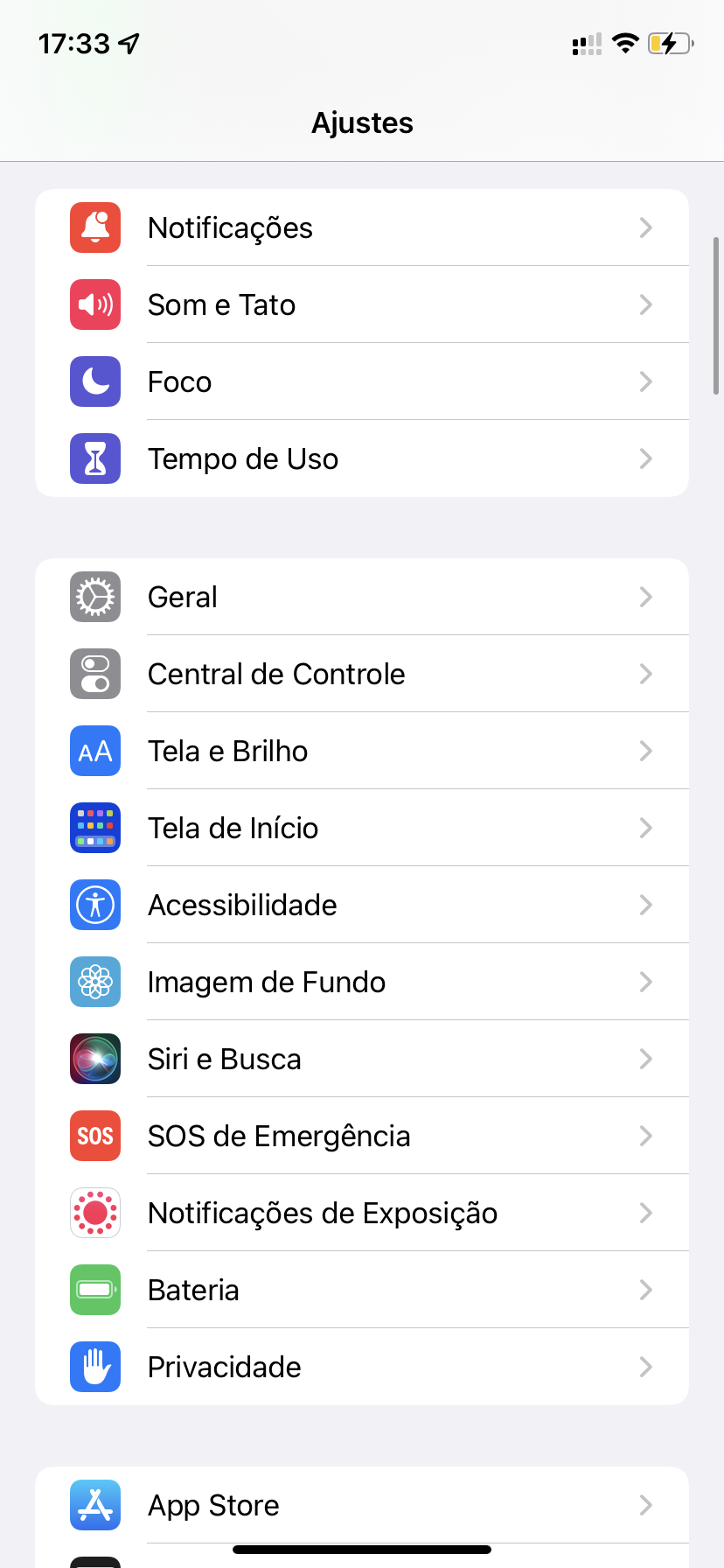Open Bateria settings
Viewport: 724px width, 1568px height.
pyautogui.click(x=361, y=1290)
